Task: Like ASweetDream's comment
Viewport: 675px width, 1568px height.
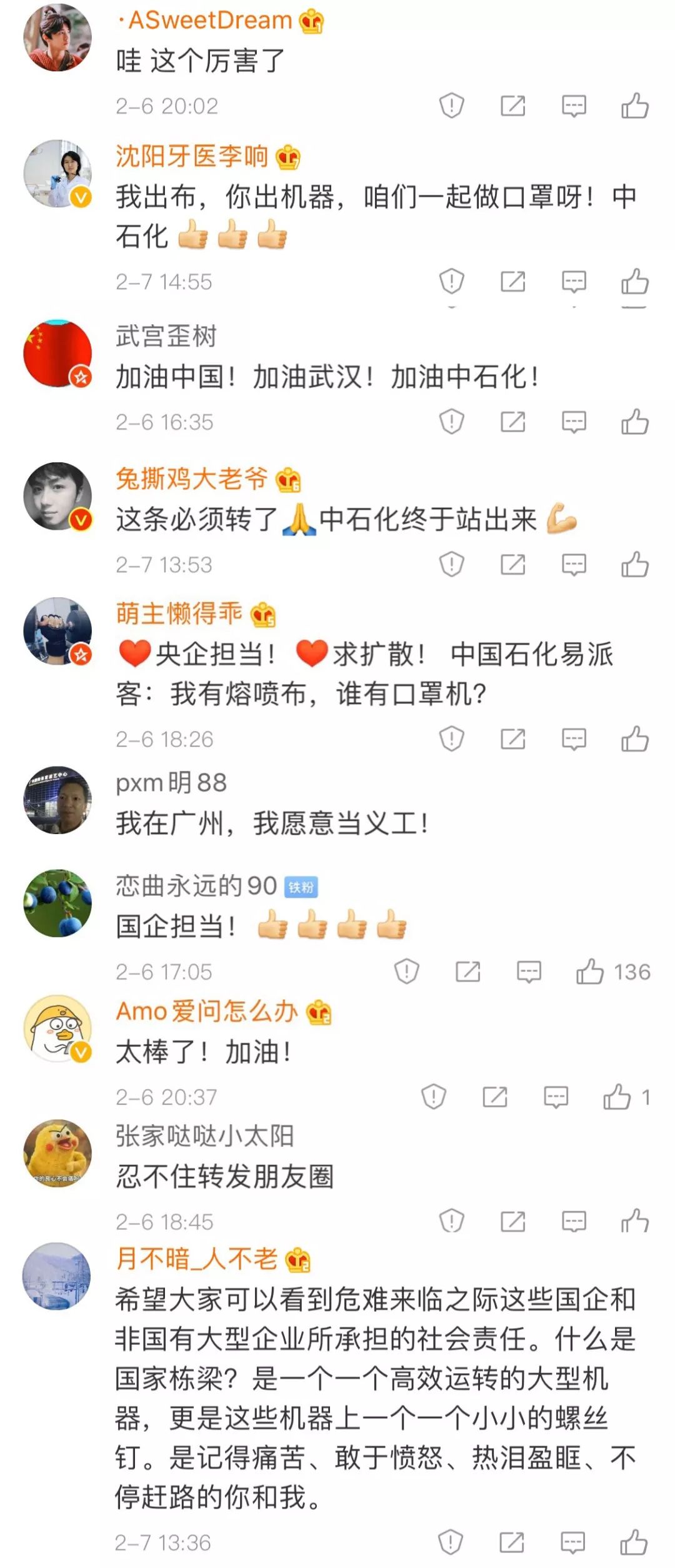Action: [634, 106]
